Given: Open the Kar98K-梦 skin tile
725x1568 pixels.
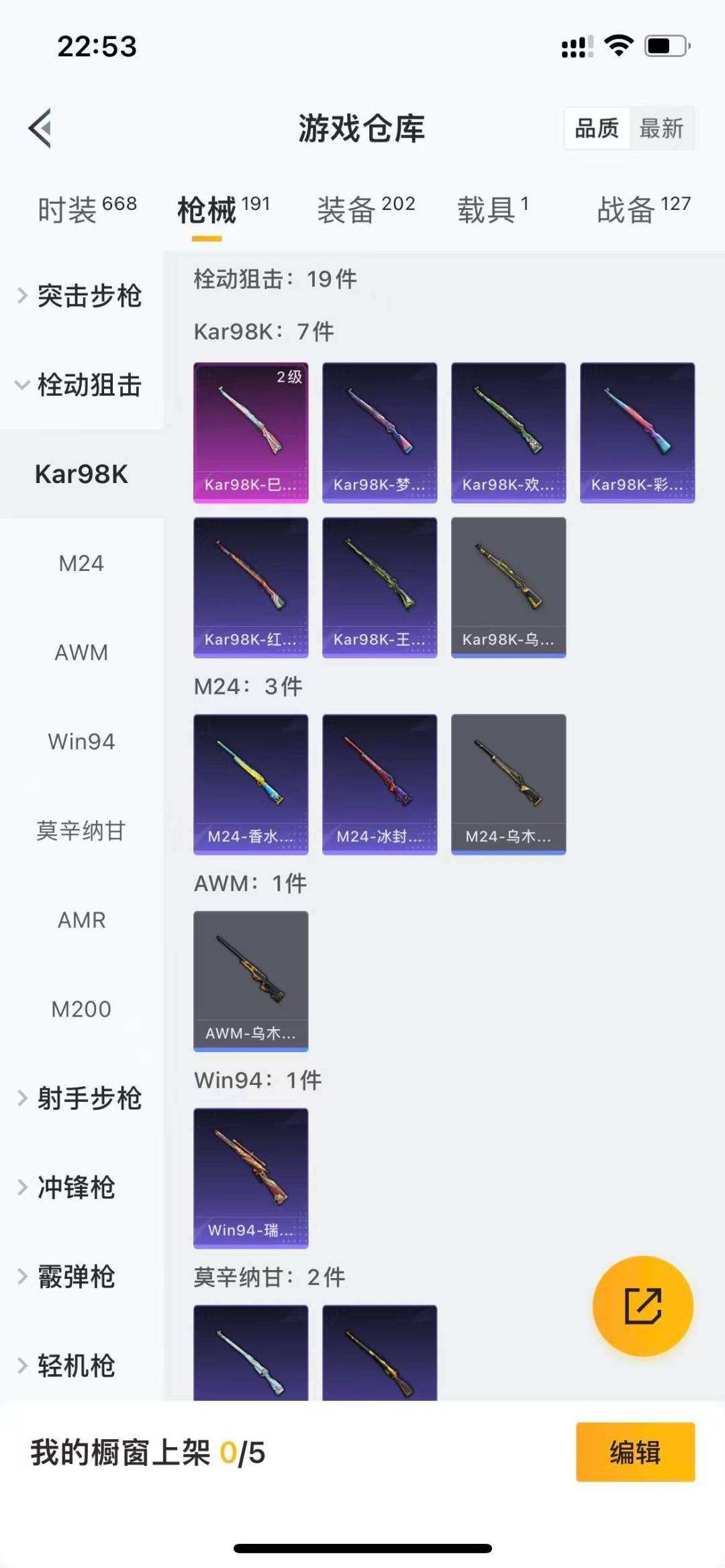Looking at the screenshot, I should 380,433.
